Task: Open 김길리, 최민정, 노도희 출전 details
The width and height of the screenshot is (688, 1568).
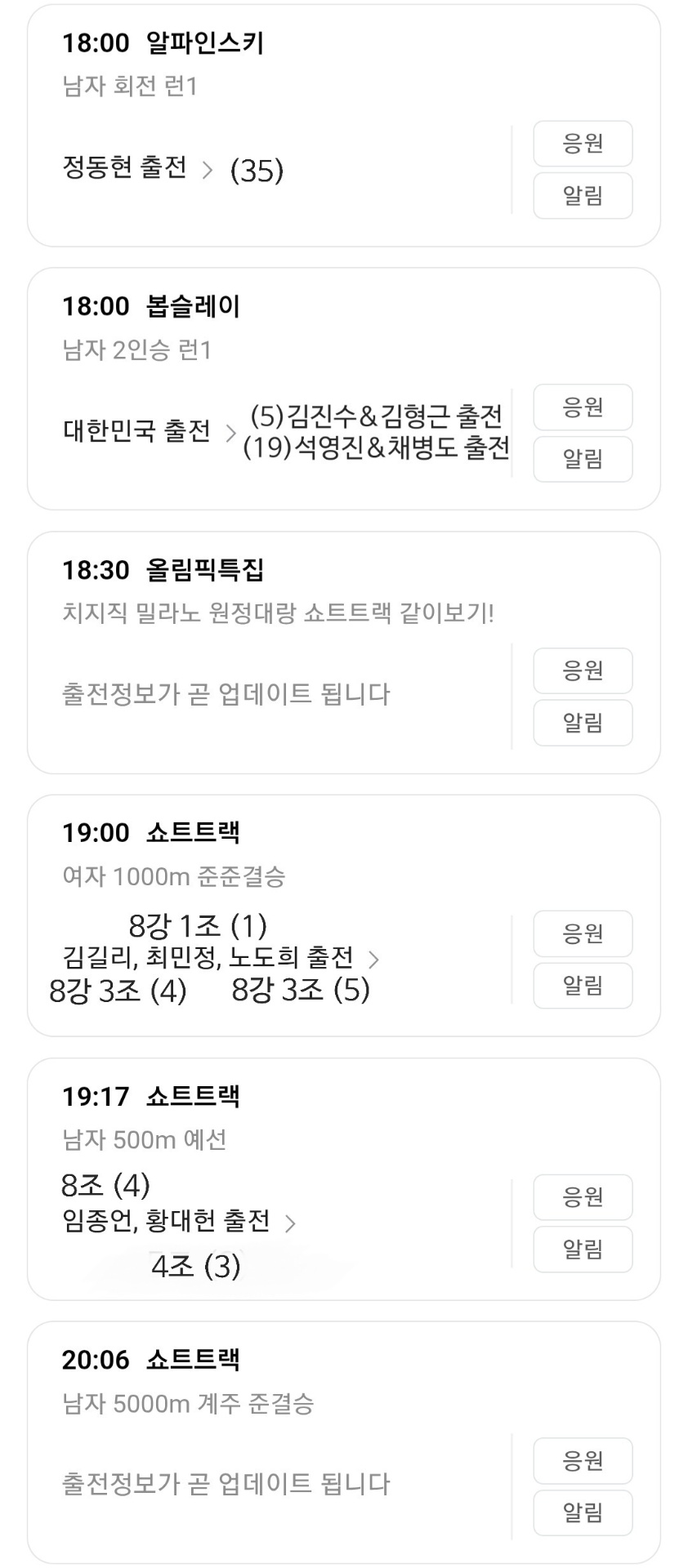Action: 221,957
